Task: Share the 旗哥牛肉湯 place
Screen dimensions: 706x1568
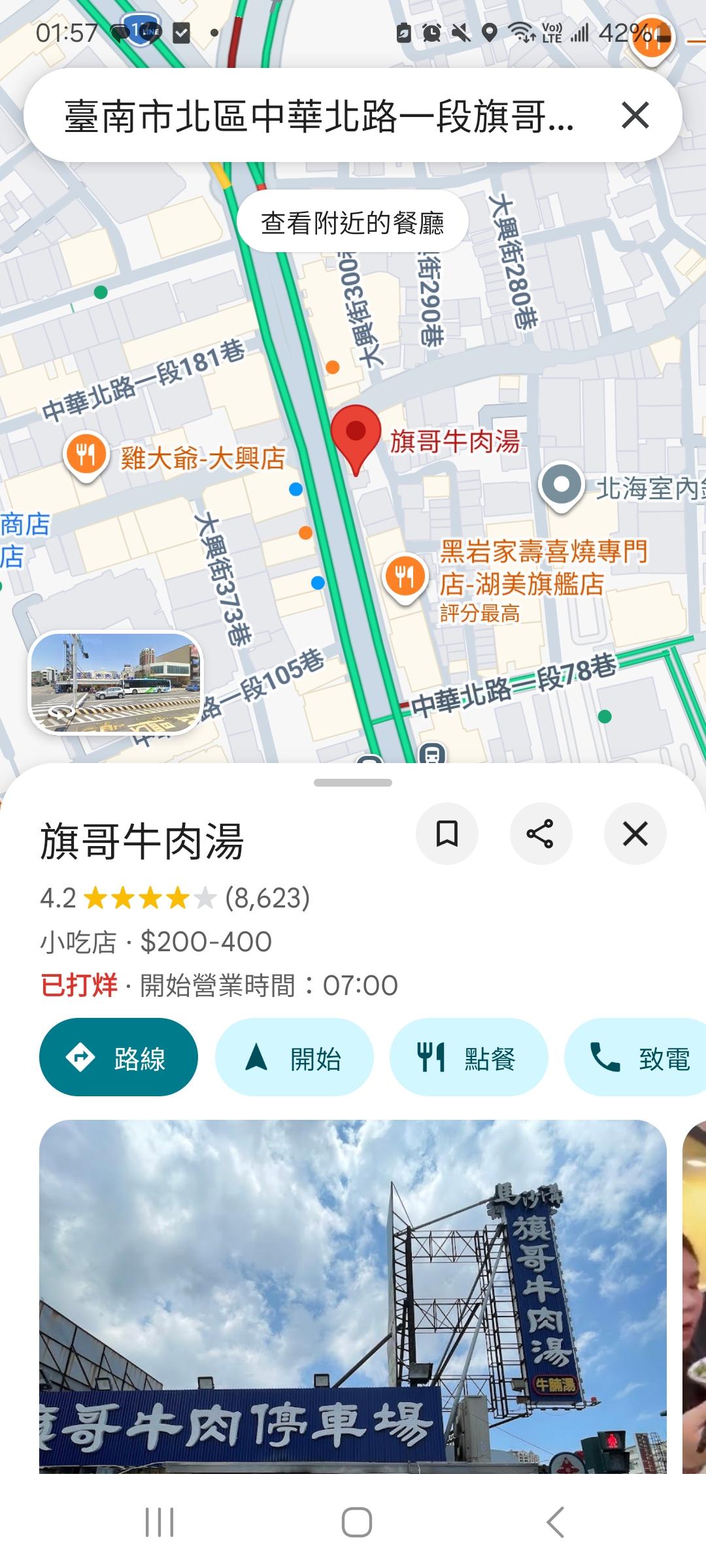Action: (x=541, y=834)
